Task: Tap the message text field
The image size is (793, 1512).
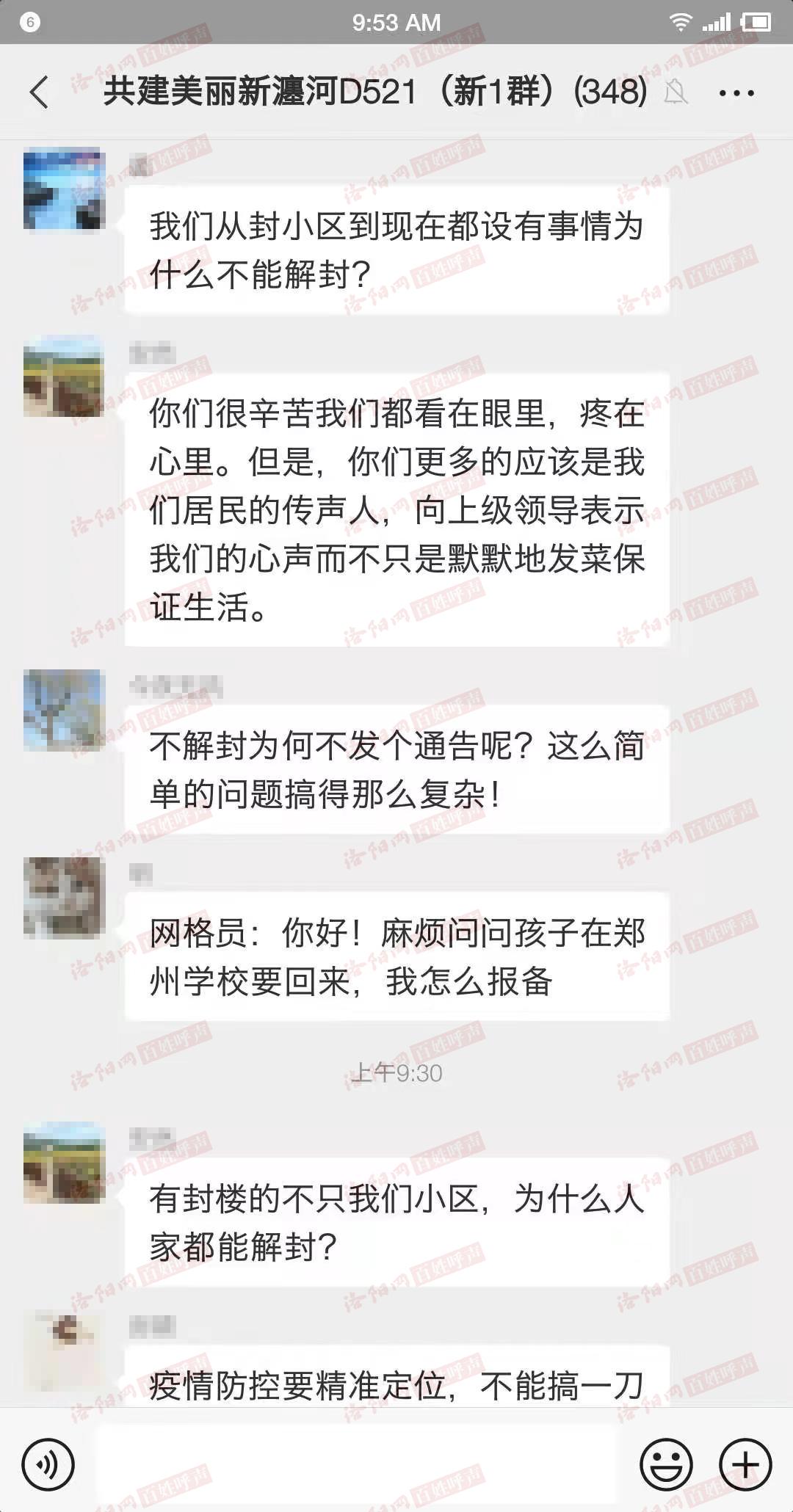Action: tap(356, 1463)
